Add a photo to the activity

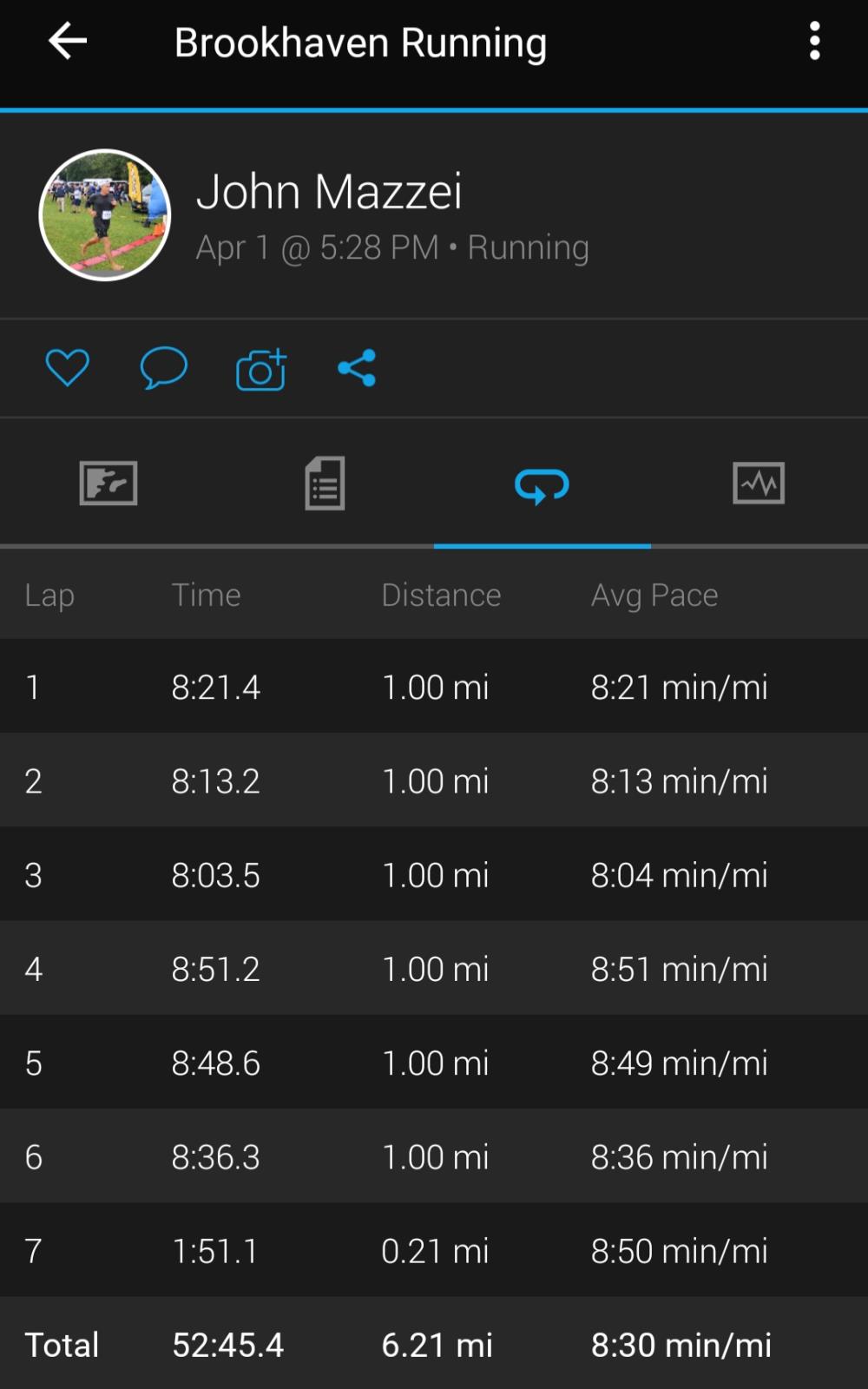[x=260, y=369]
